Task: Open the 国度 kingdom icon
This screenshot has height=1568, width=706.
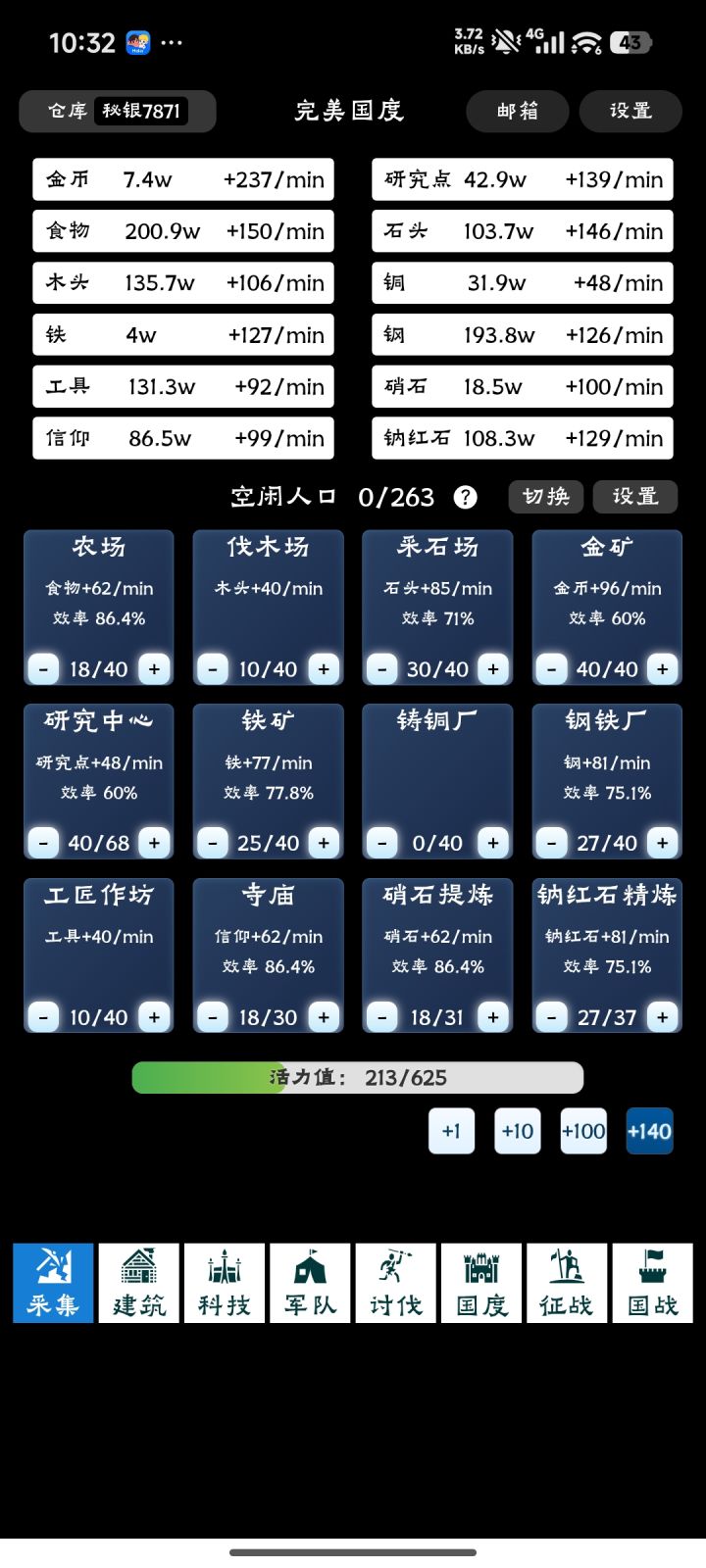Action: [x=481, y=1282]
